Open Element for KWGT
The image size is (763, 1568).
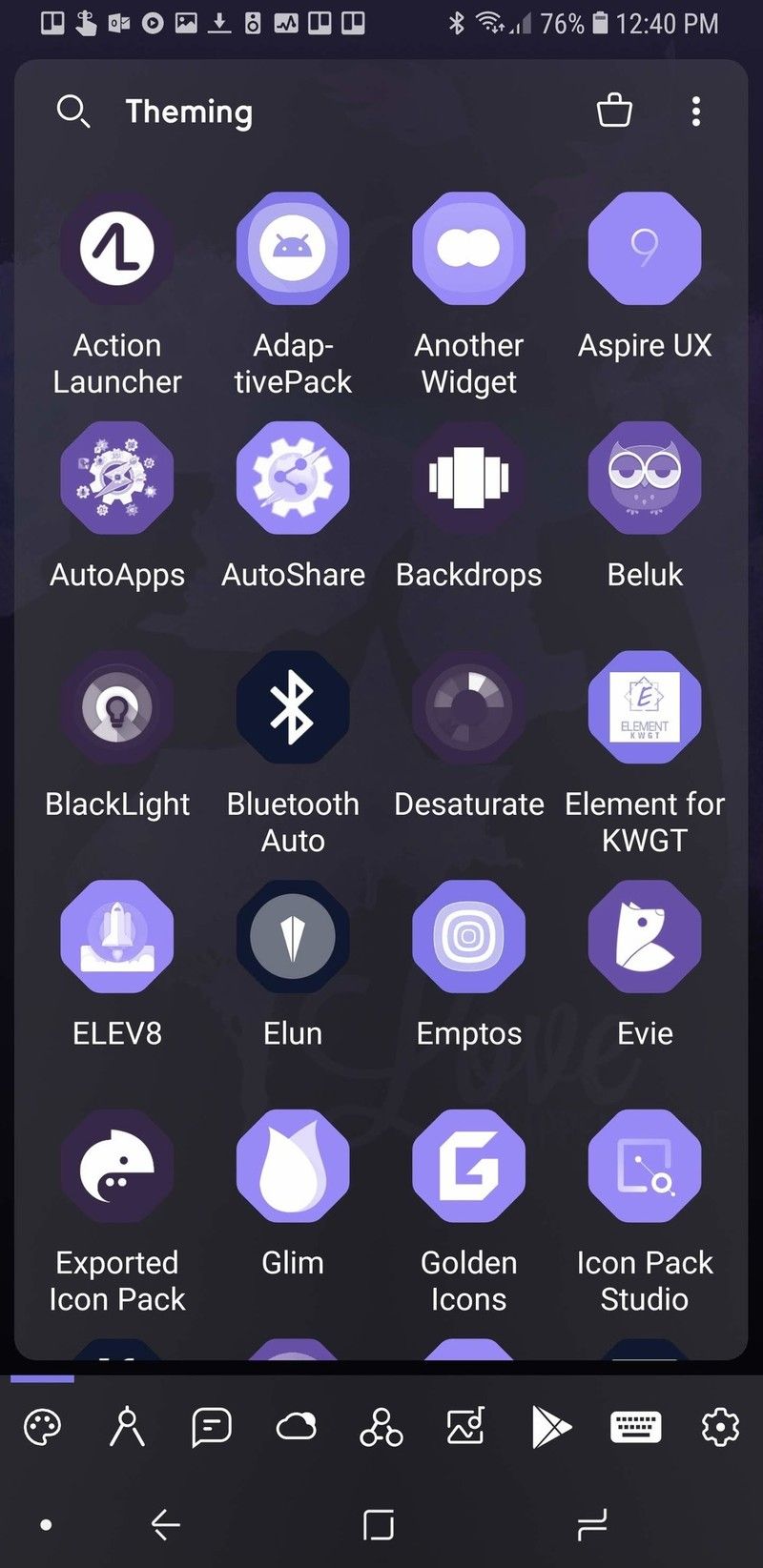(x=645, y=706)
